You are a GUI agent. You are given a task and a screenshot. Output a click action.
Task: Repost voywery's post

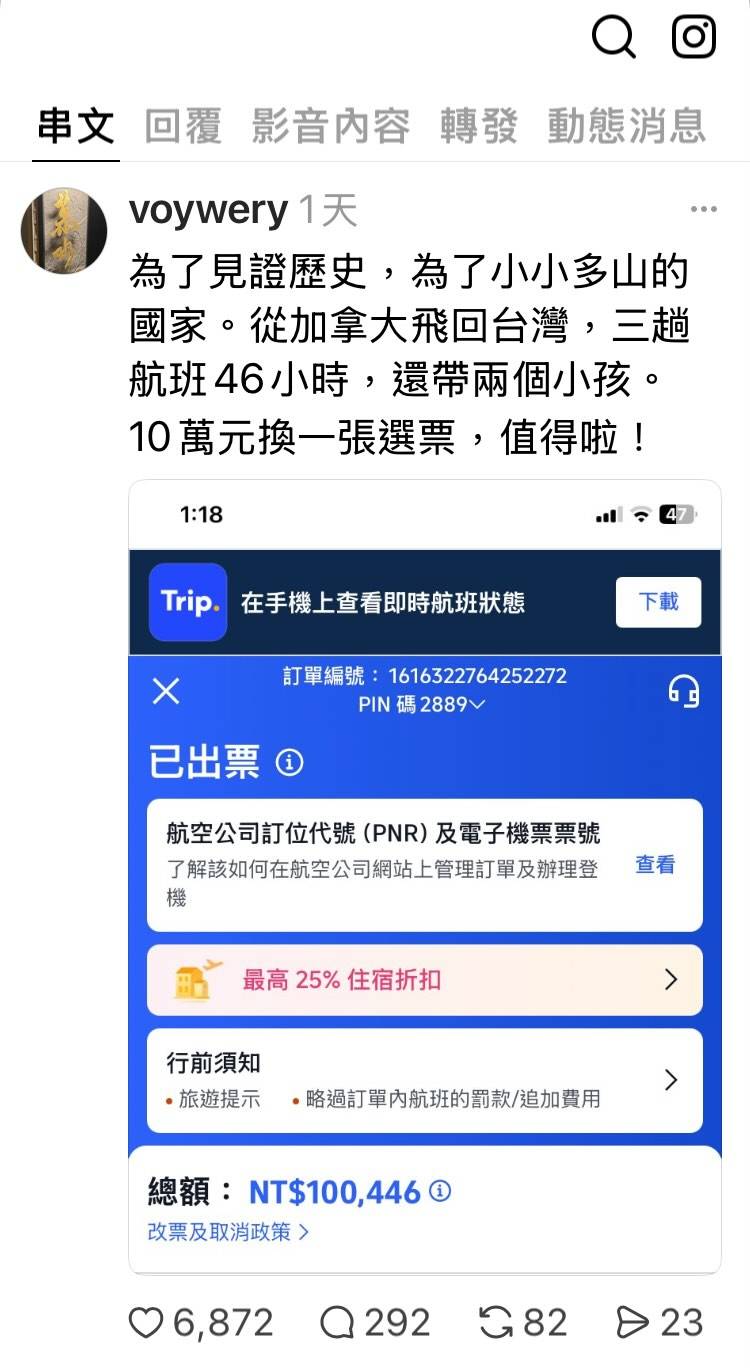496,1323
